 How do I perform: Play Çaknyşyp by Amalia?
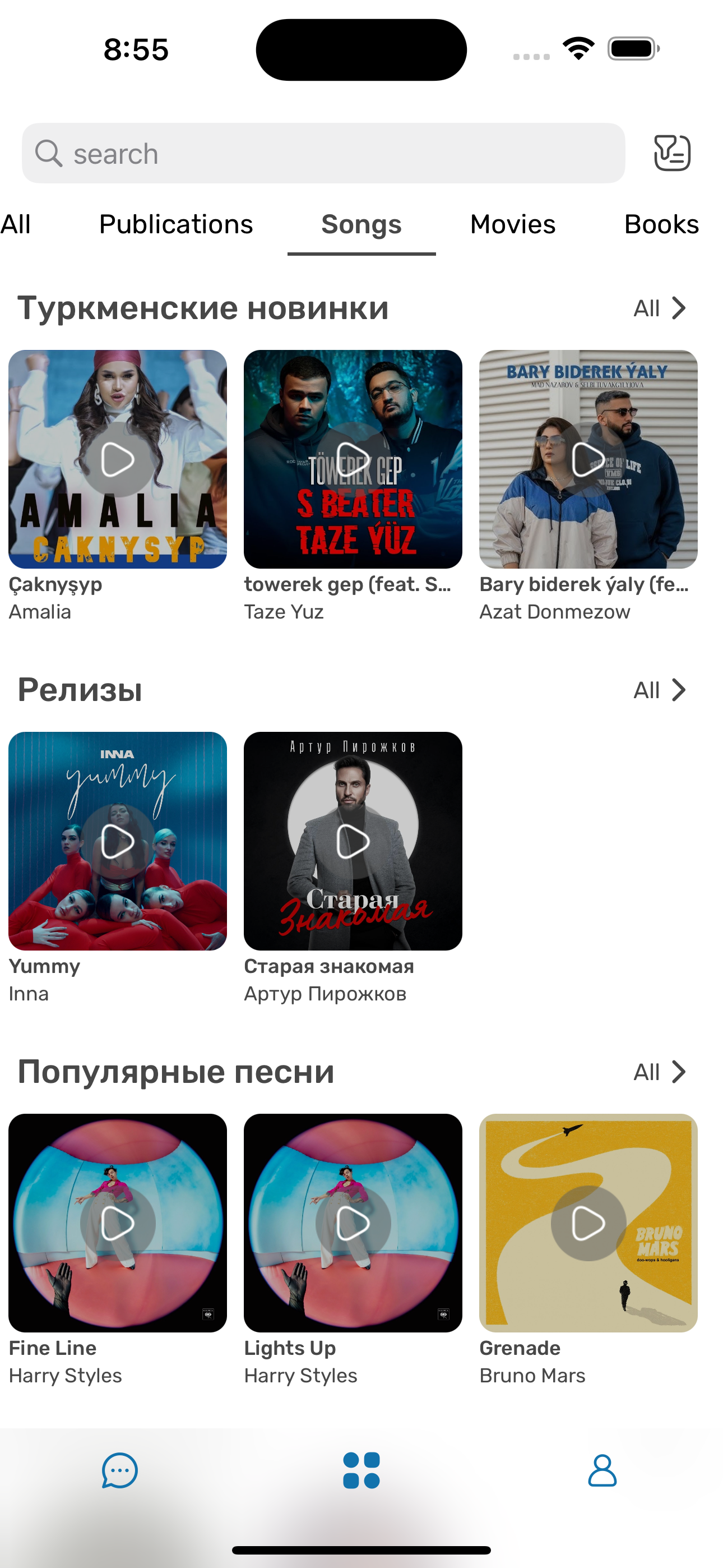pyautogui.click(x=118, y=459)
